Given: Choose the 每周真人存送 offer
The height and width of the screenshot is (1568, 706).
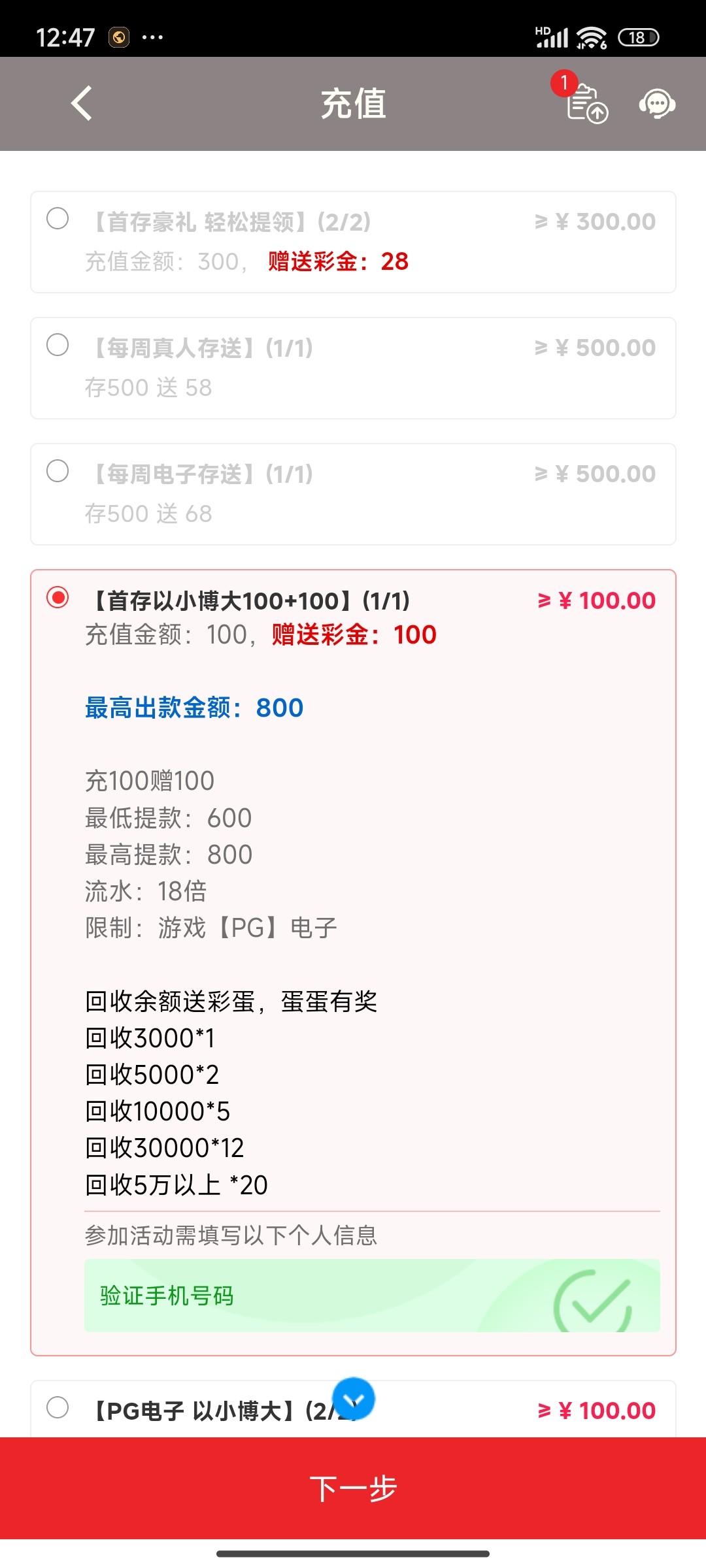Looking at the screenshot, I should 58,345.
